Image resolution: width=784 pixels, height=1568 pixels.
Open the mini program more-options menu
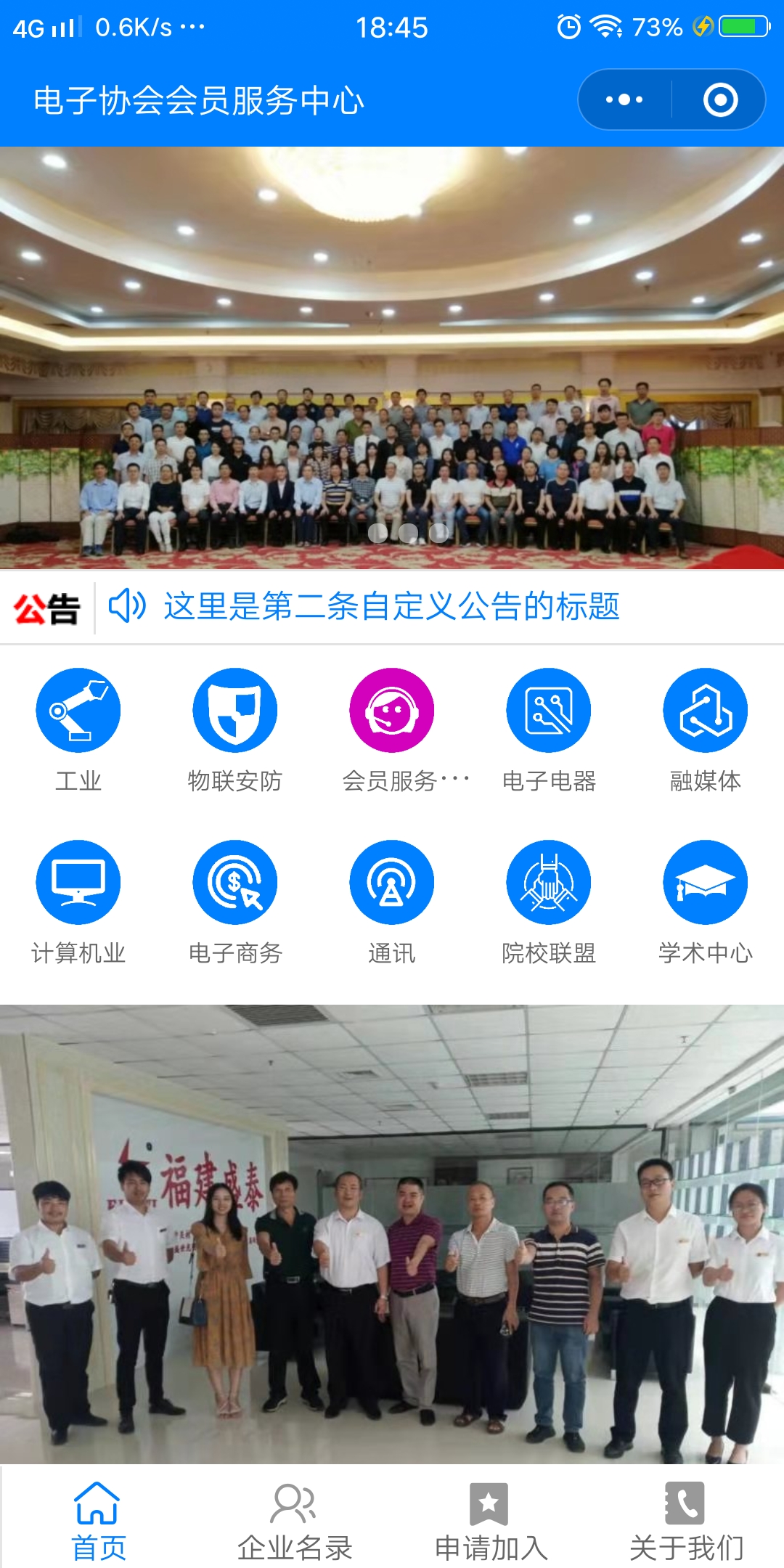(x=624, y=99)
